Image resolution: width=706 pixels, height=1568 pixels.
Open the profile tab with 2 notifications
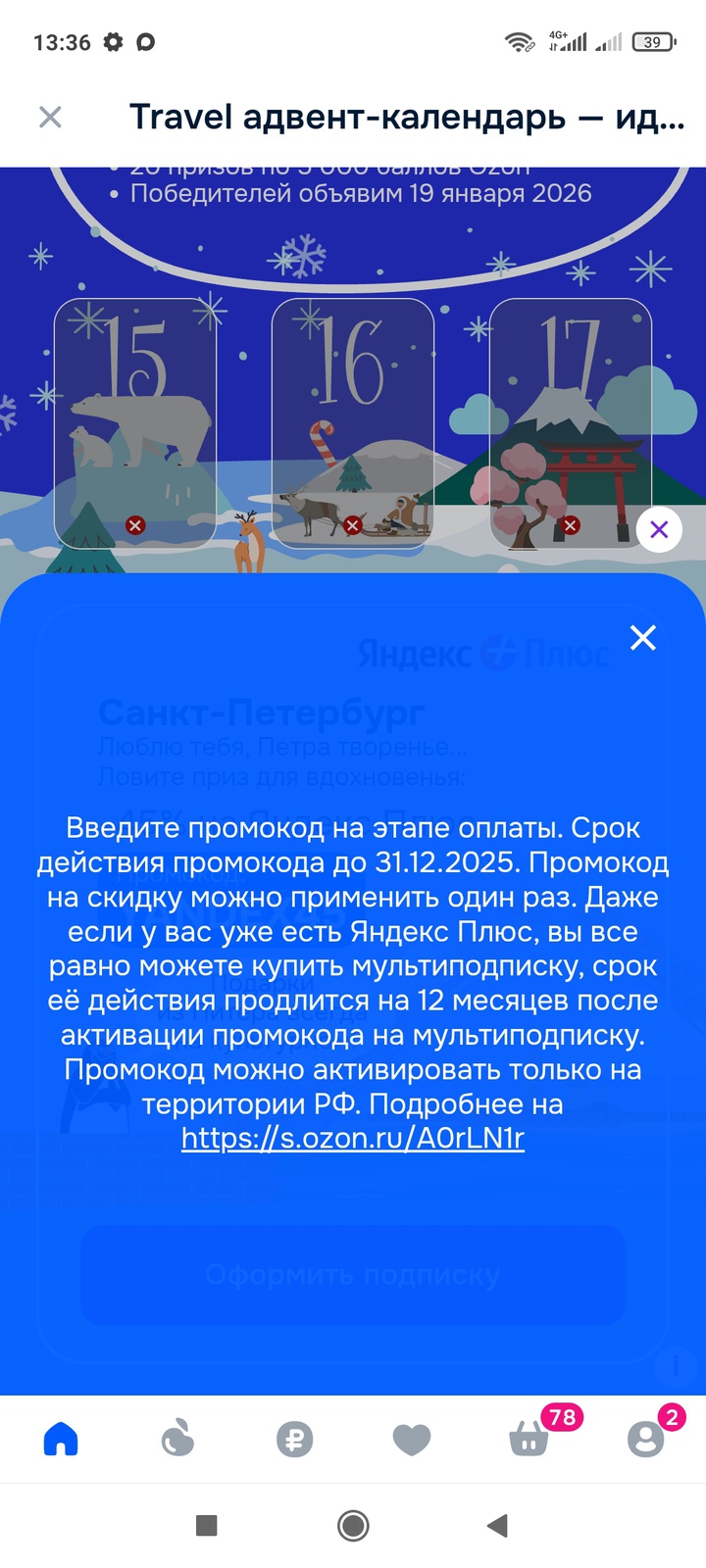[x=646, y=1439]
